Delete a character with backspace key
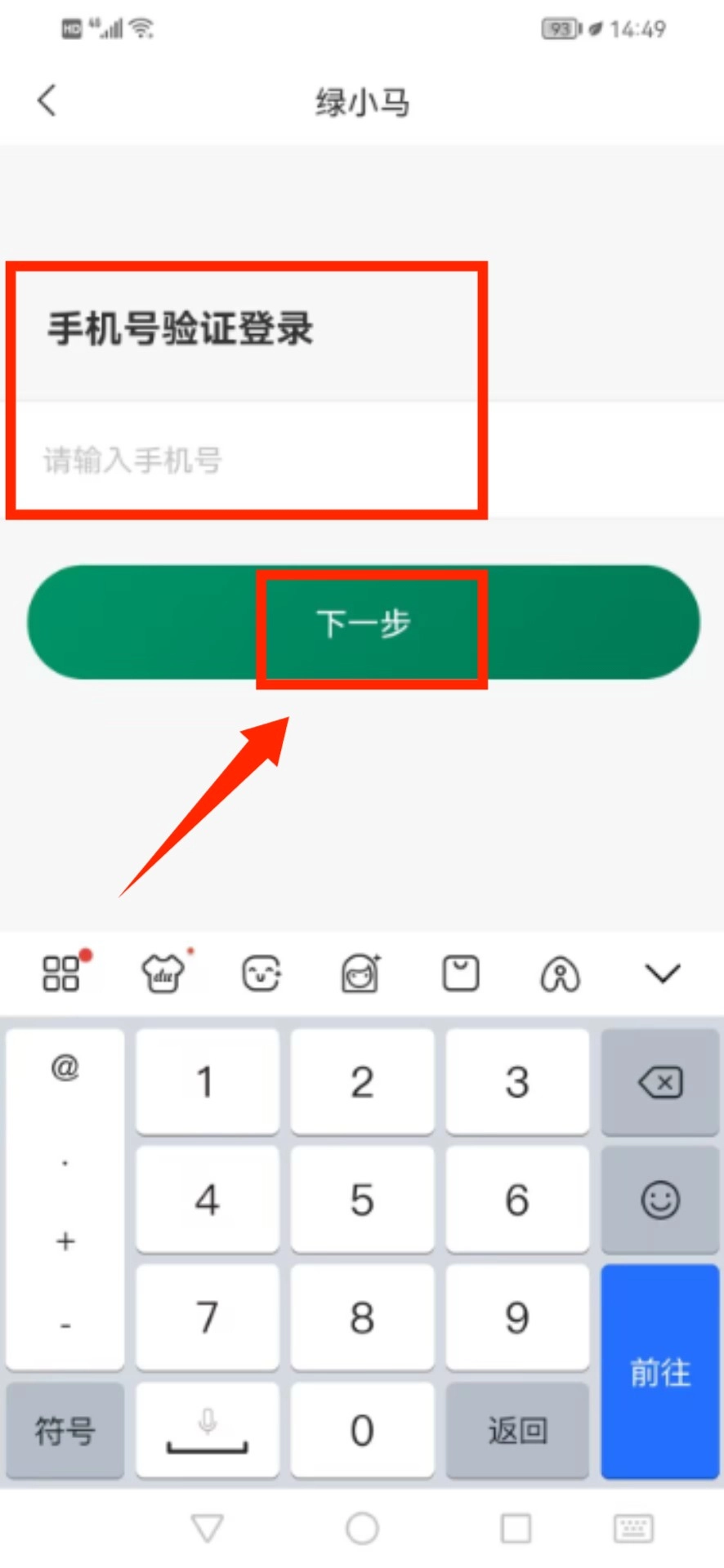This screenshot has width=724, height=1568. 659,1083
